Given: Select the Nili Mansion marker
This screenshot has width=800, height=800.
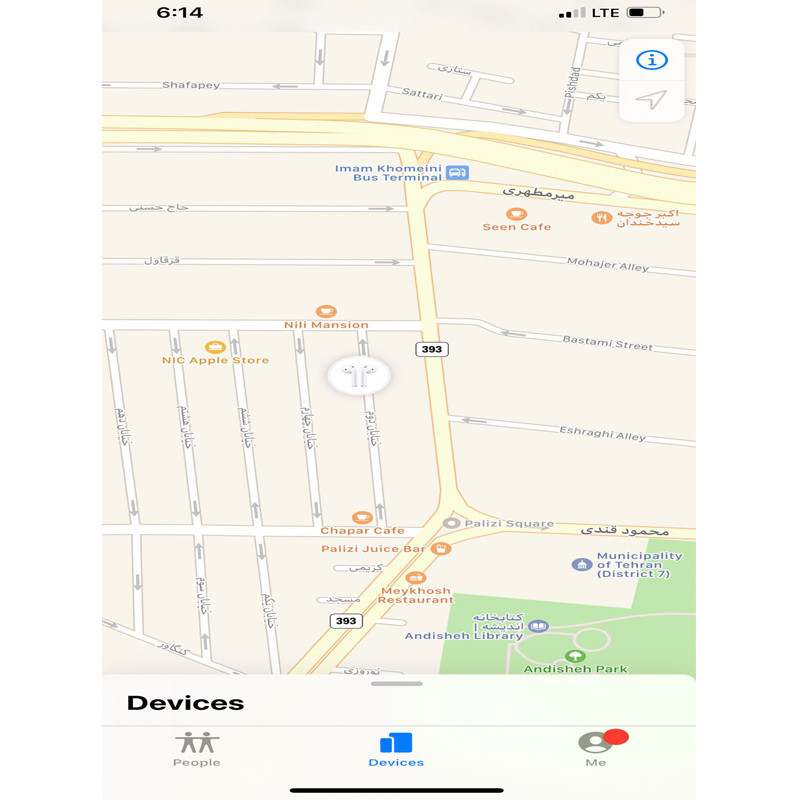Looking at the screenshot, I should [326, 312].
